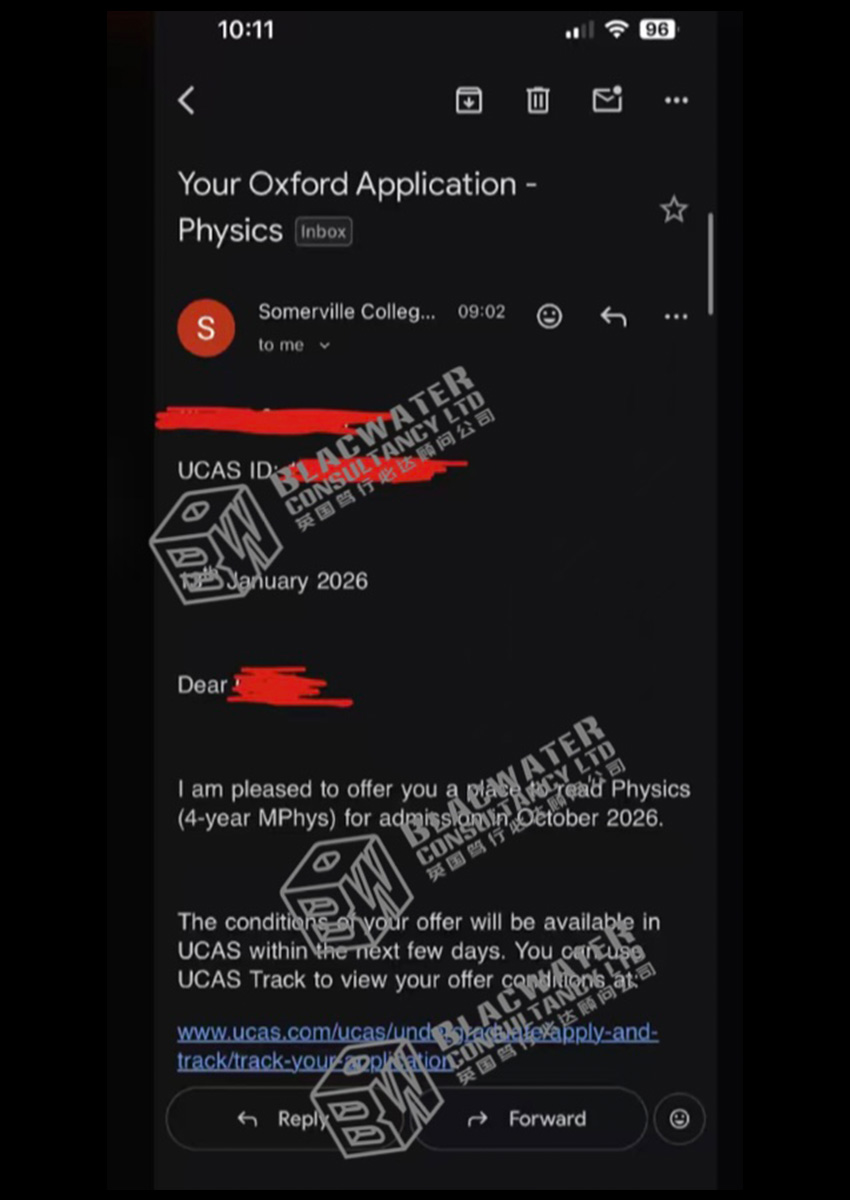Viewport: 850px width, 1200px height.
Task: Open the message's three-dot menu
Action: click(676, 317)
